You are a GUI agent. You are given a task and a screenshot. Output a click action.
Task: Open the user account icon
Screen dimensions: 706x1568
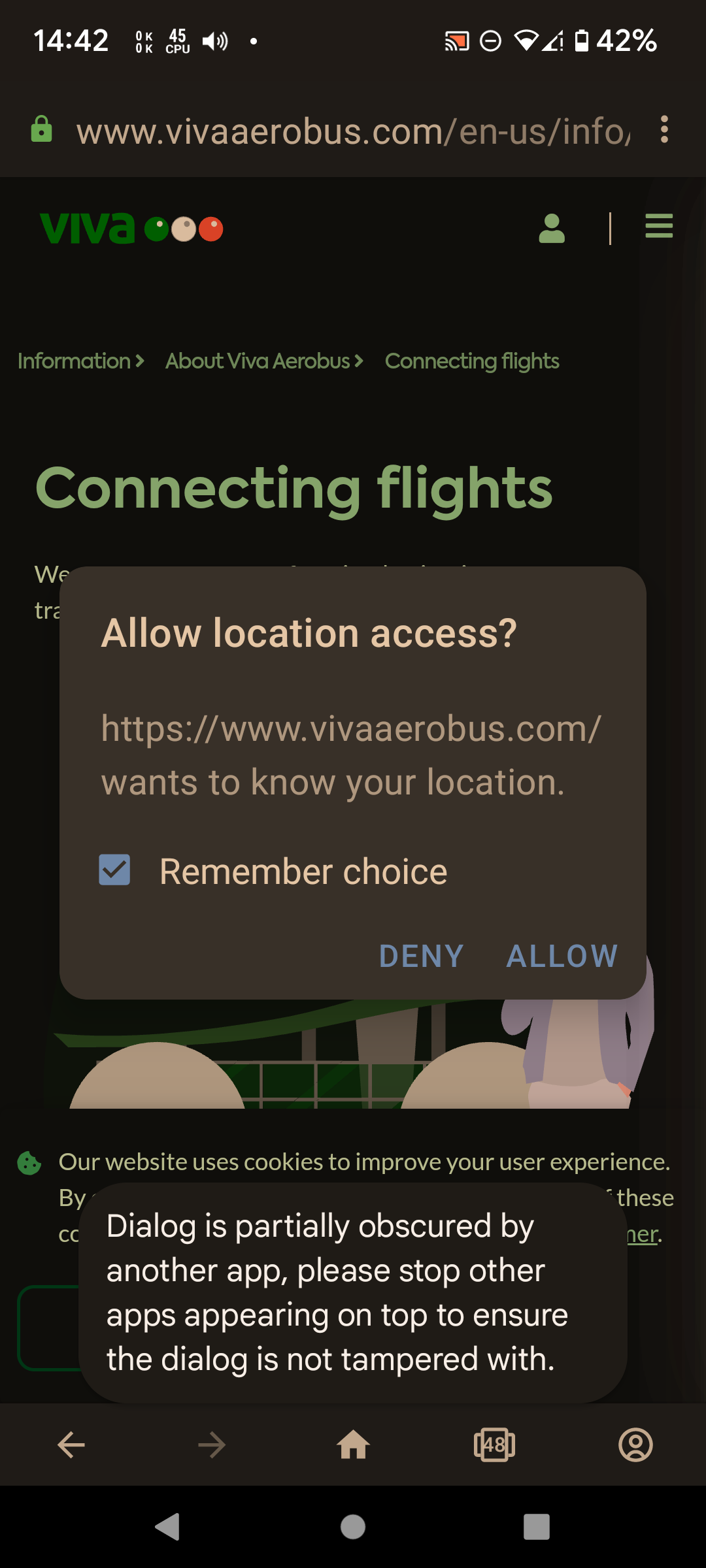coord(552,229)
